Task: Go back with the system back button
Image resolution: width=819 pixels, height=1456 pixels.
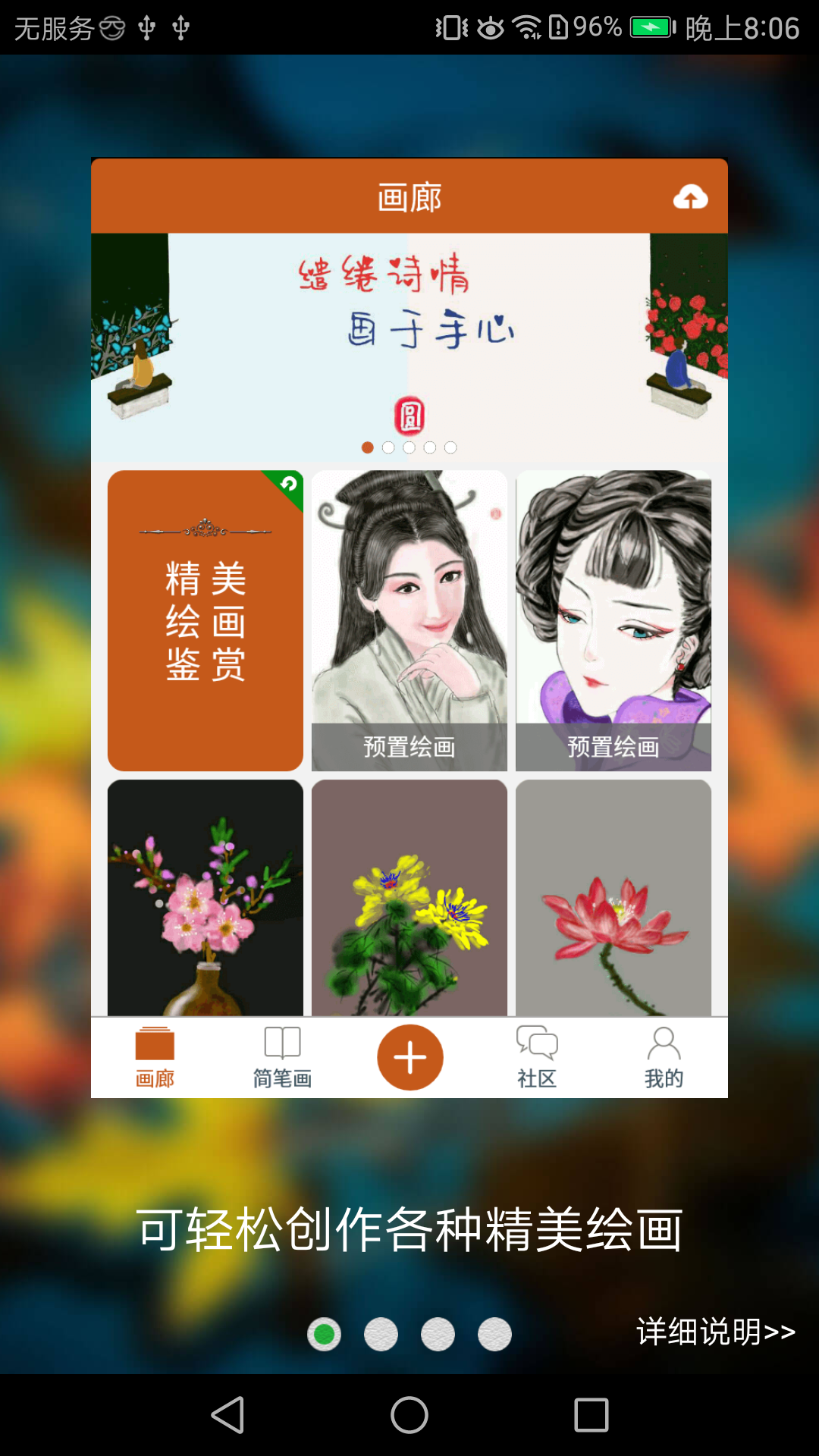Action: pos(227,1415)
